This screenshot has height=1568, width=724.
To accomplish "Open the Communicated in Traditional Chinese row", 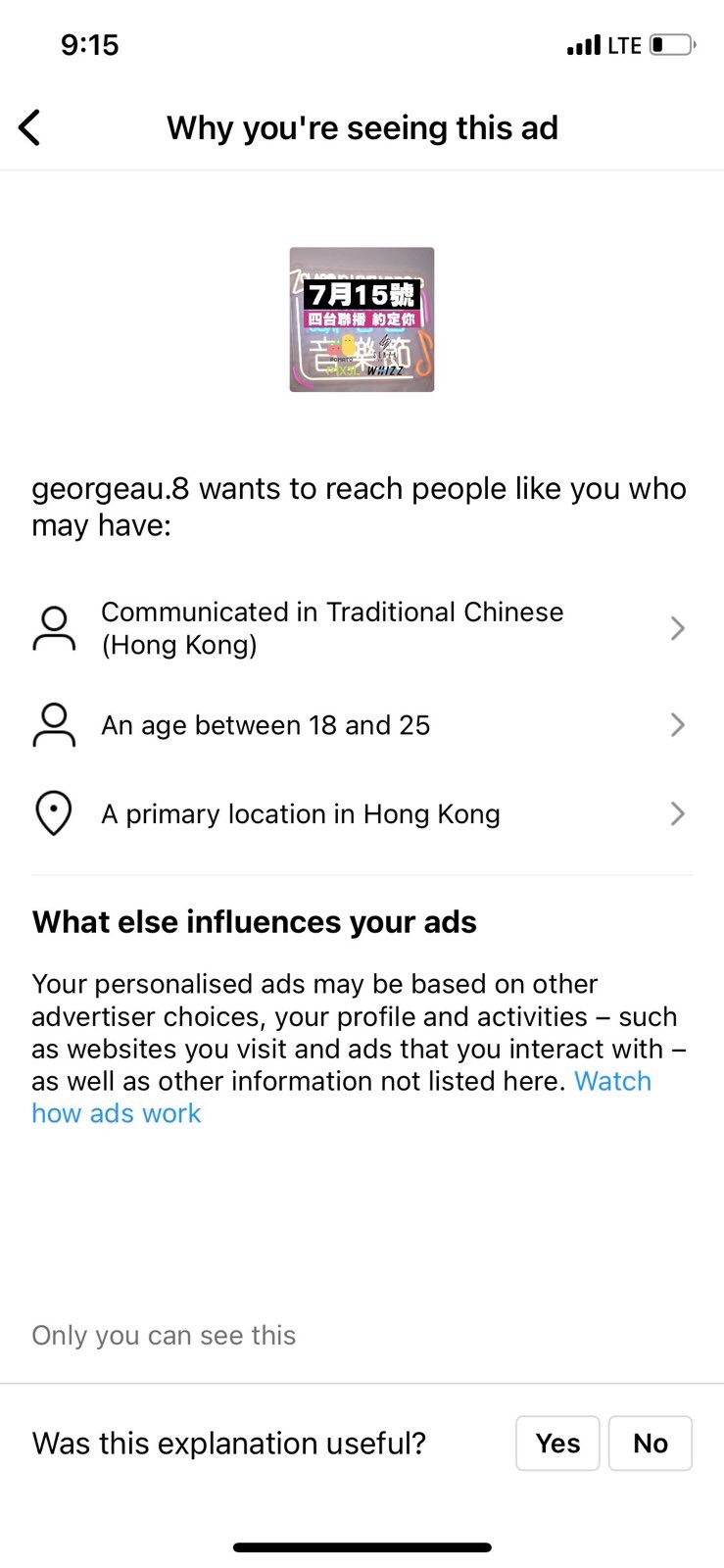I will click(362, 628).
